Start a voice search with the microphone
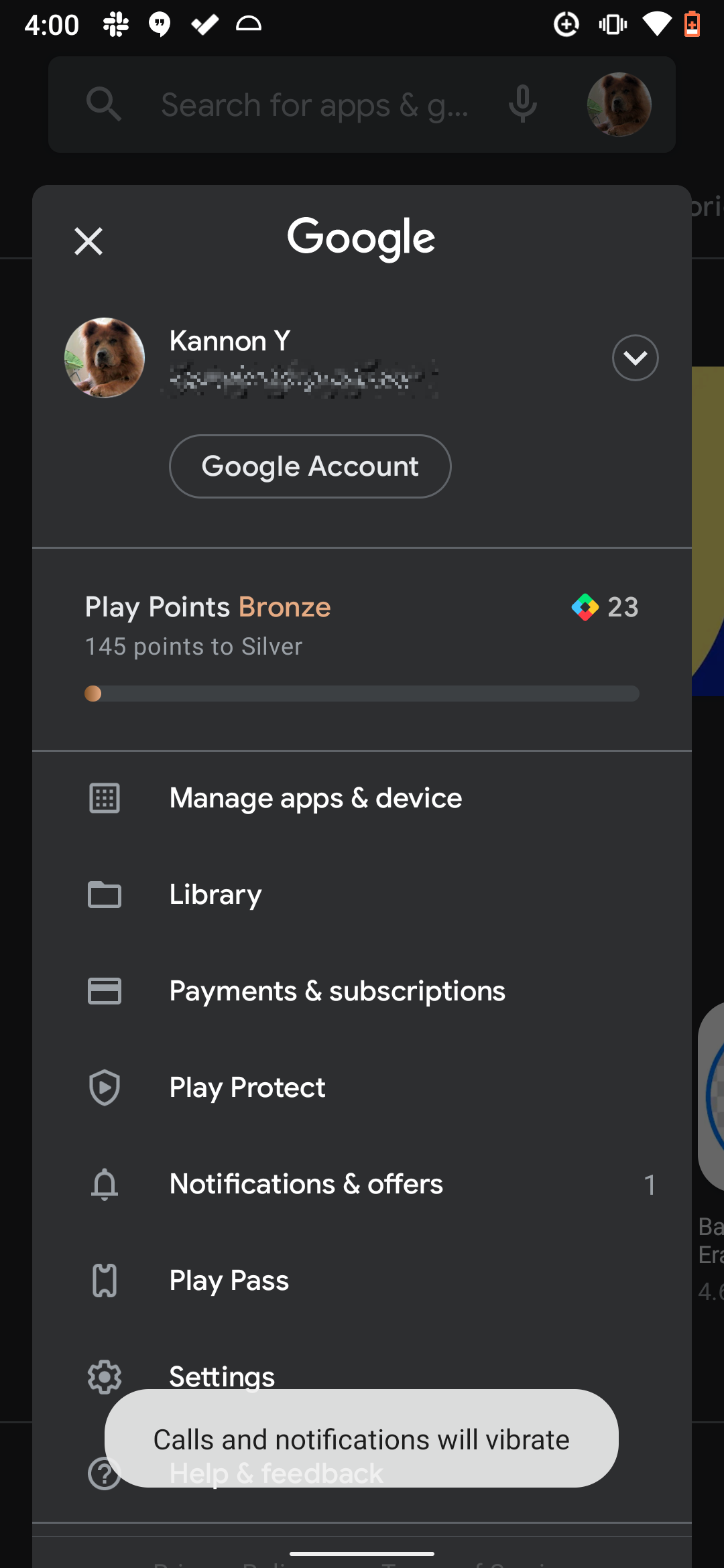Screen dimensions: 724x1568 [x=522, y=105]
